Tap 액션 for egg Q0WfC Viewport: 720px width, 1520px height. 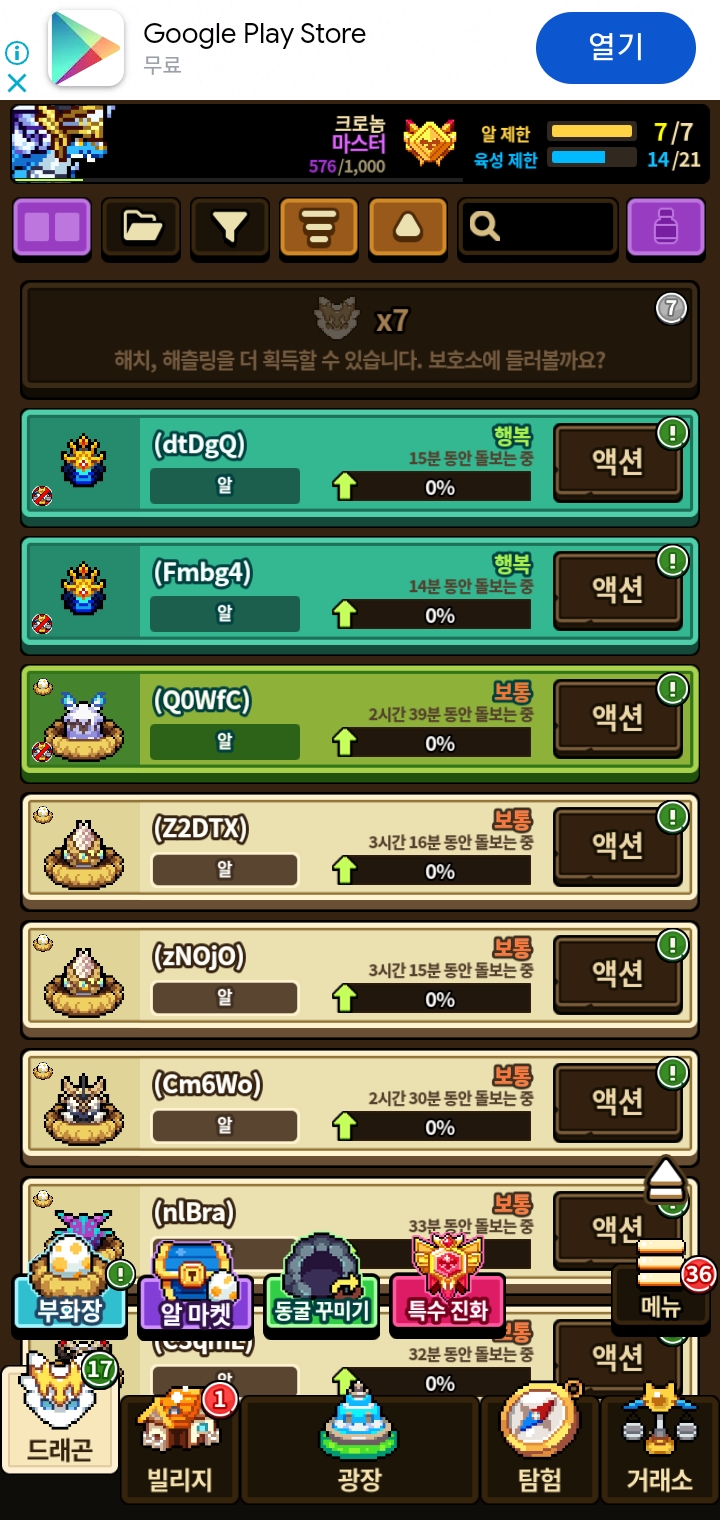coord(617,718)
